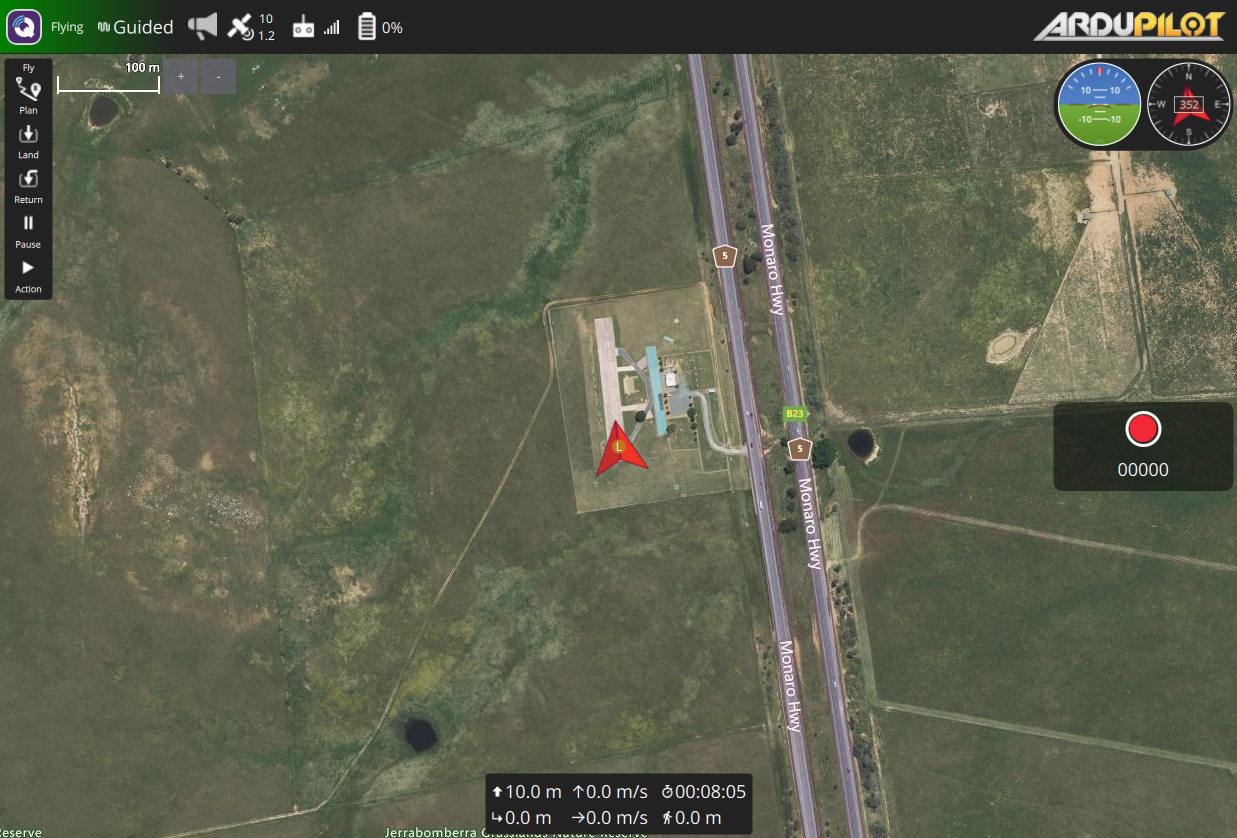The height and width of the screenshot is (838, 1237).
Task: Zoom out the map with minus
Action: point(218,76)
